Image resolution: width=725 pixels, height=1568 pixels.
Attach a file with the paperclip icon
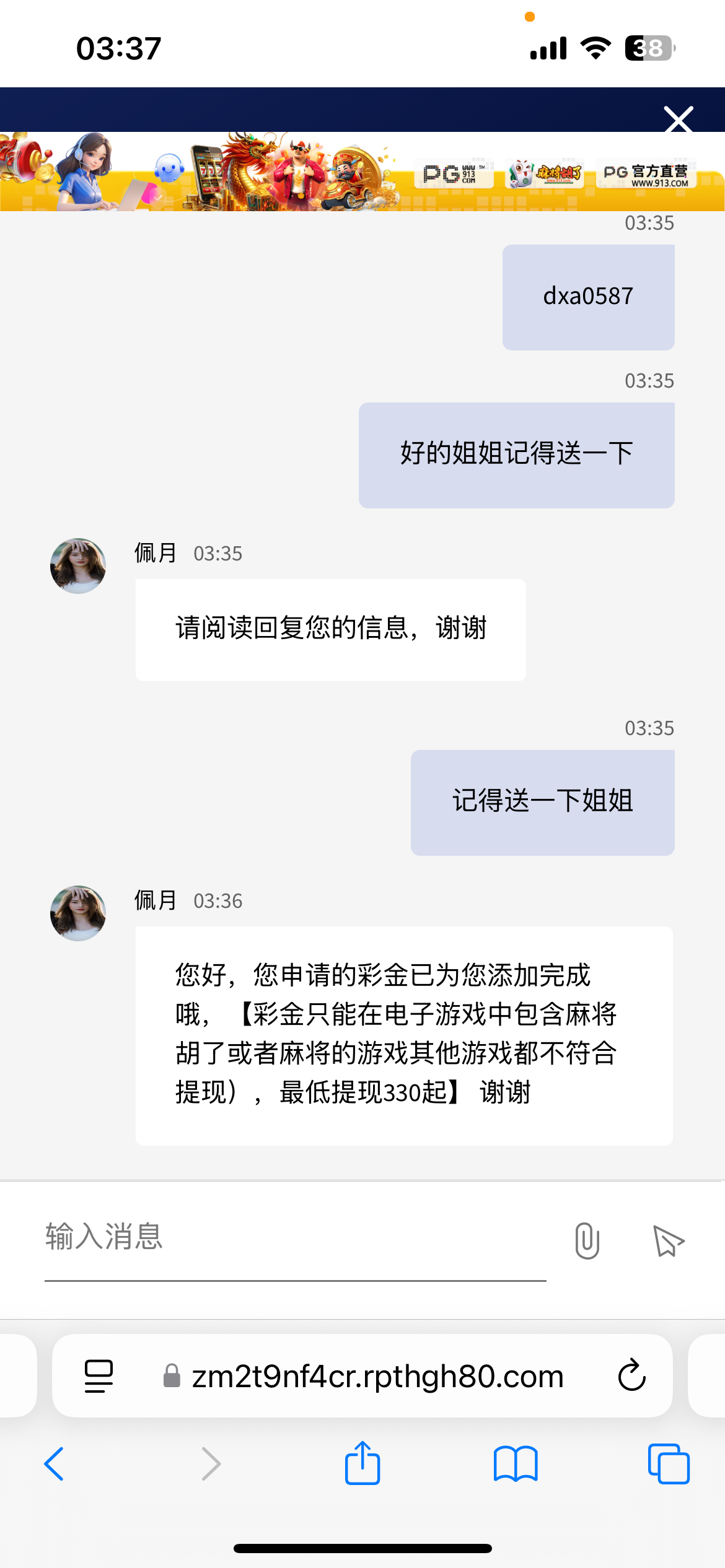[587, 1240]
